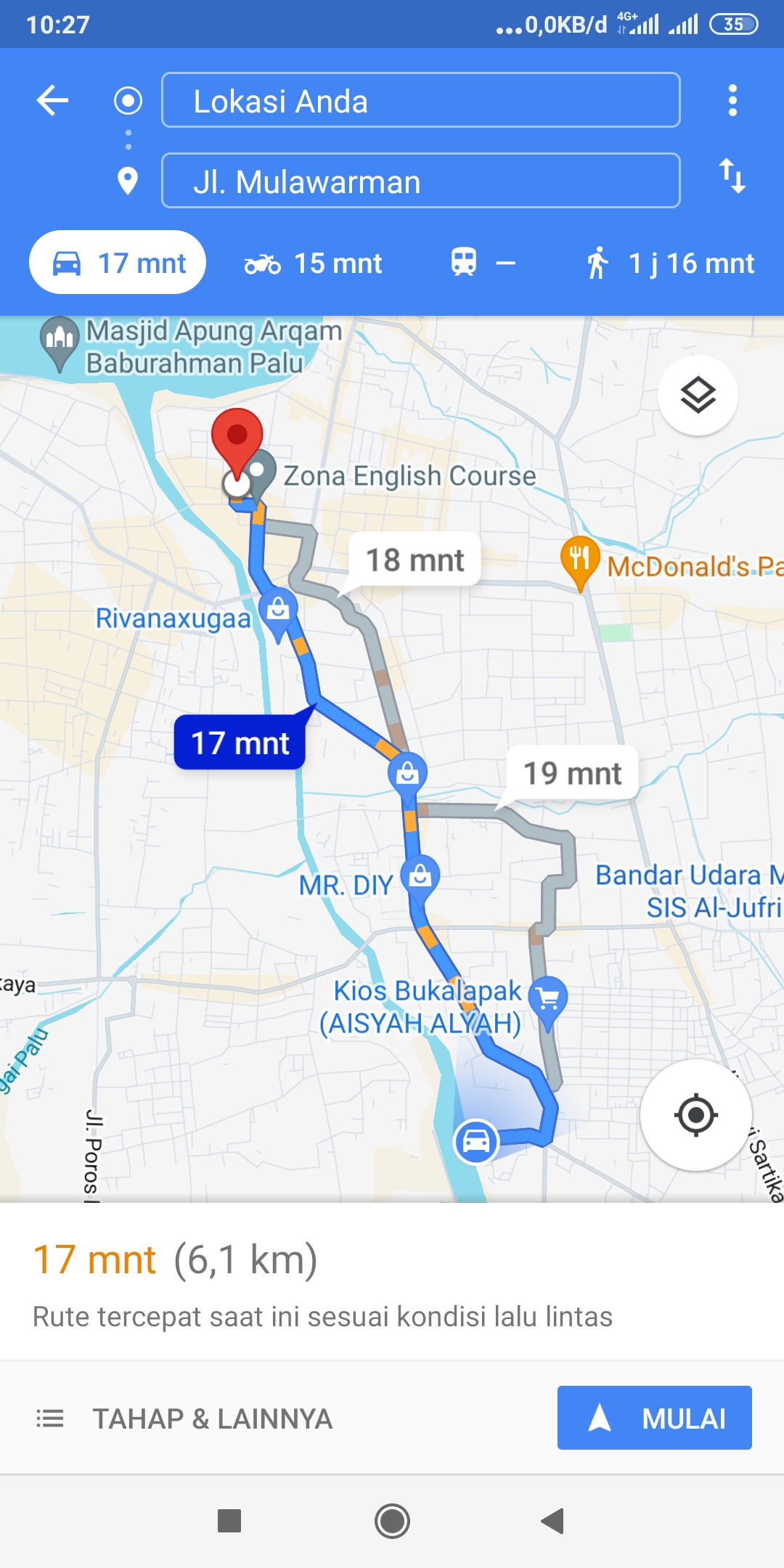Edit the destination Jl. Mulawarman

420,181
